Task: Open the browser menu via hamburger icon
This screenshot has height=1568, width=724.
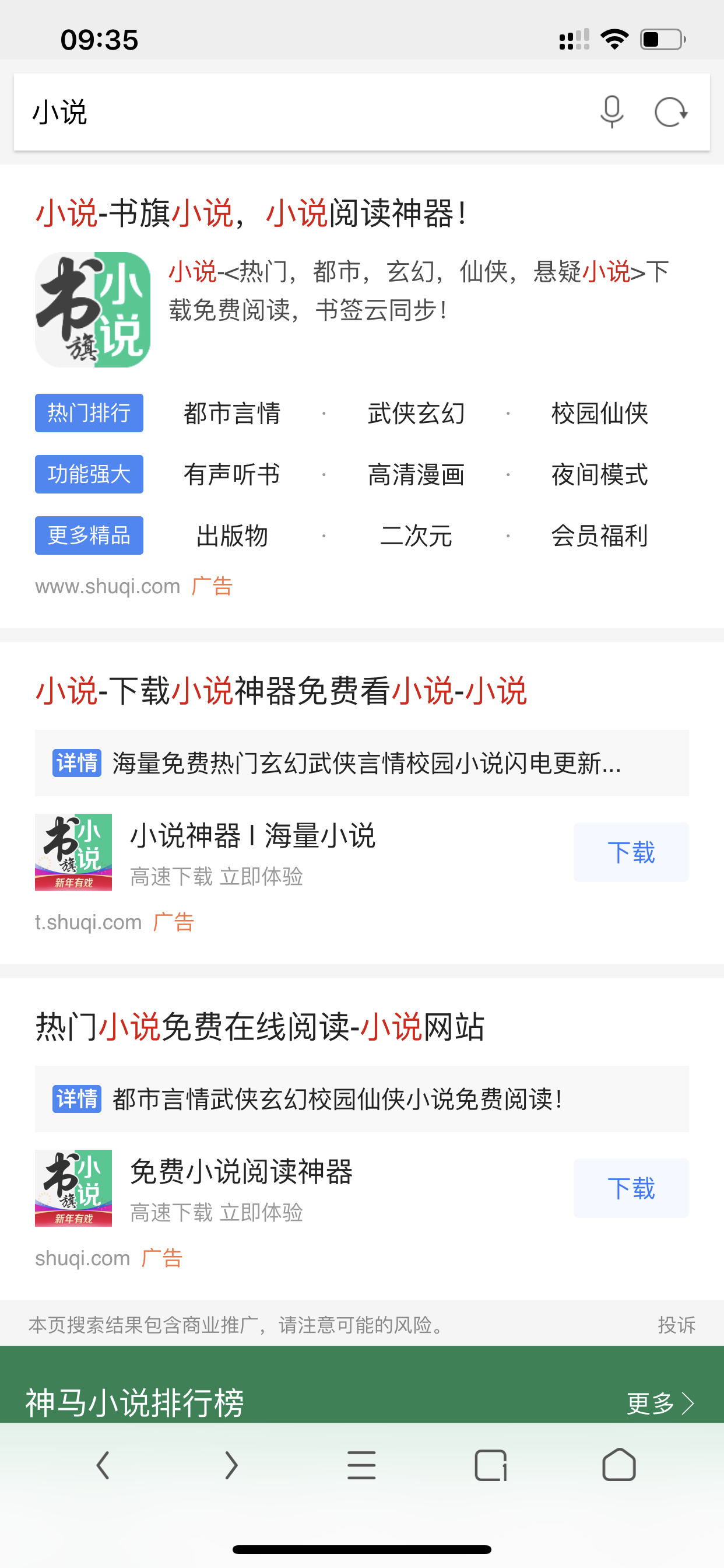Action: pyautogui.click(x=362, y=1467)
